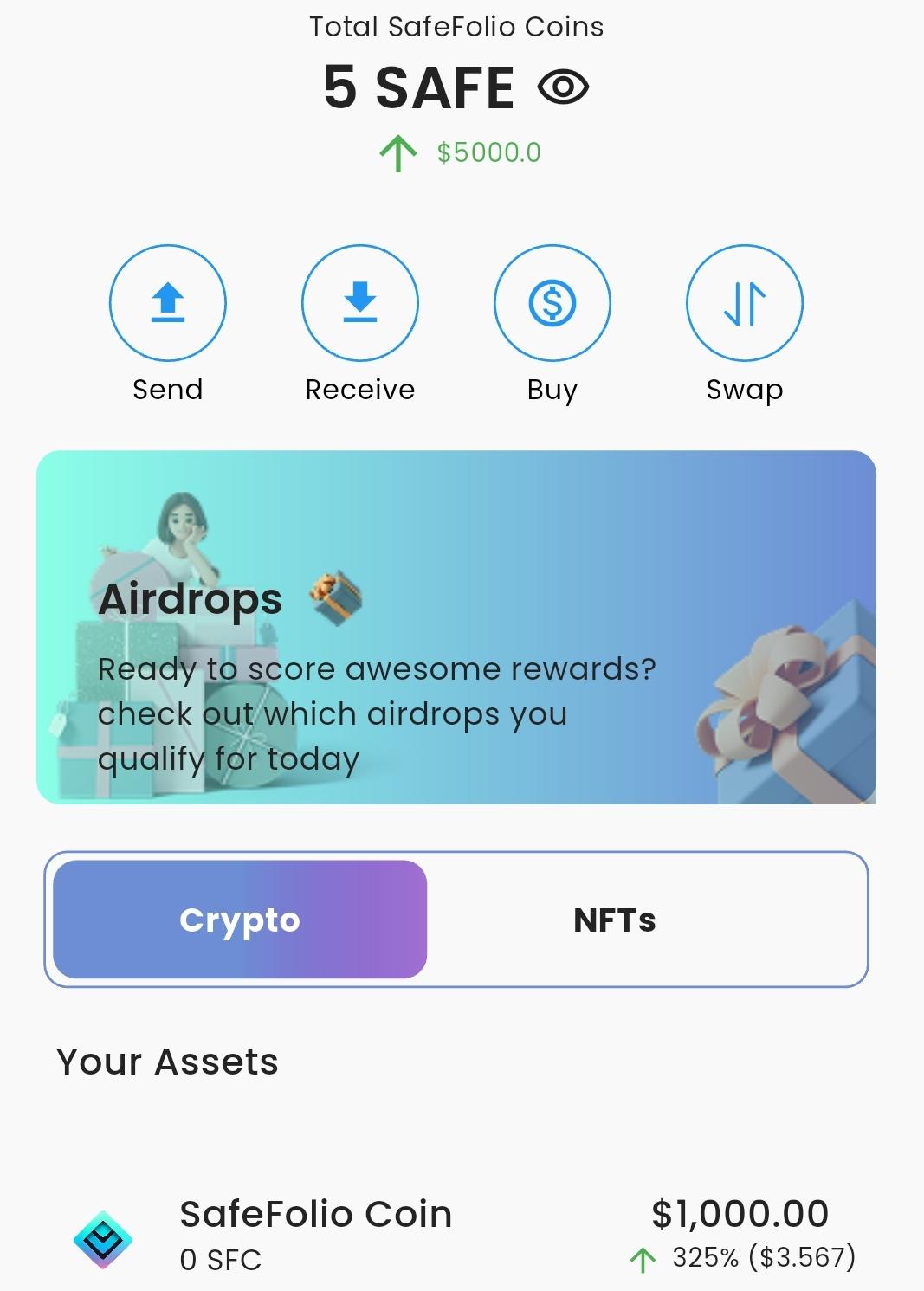Open the Receive option
The width and height of the screenshot is (924, 1291).
[x=360, y=303]
